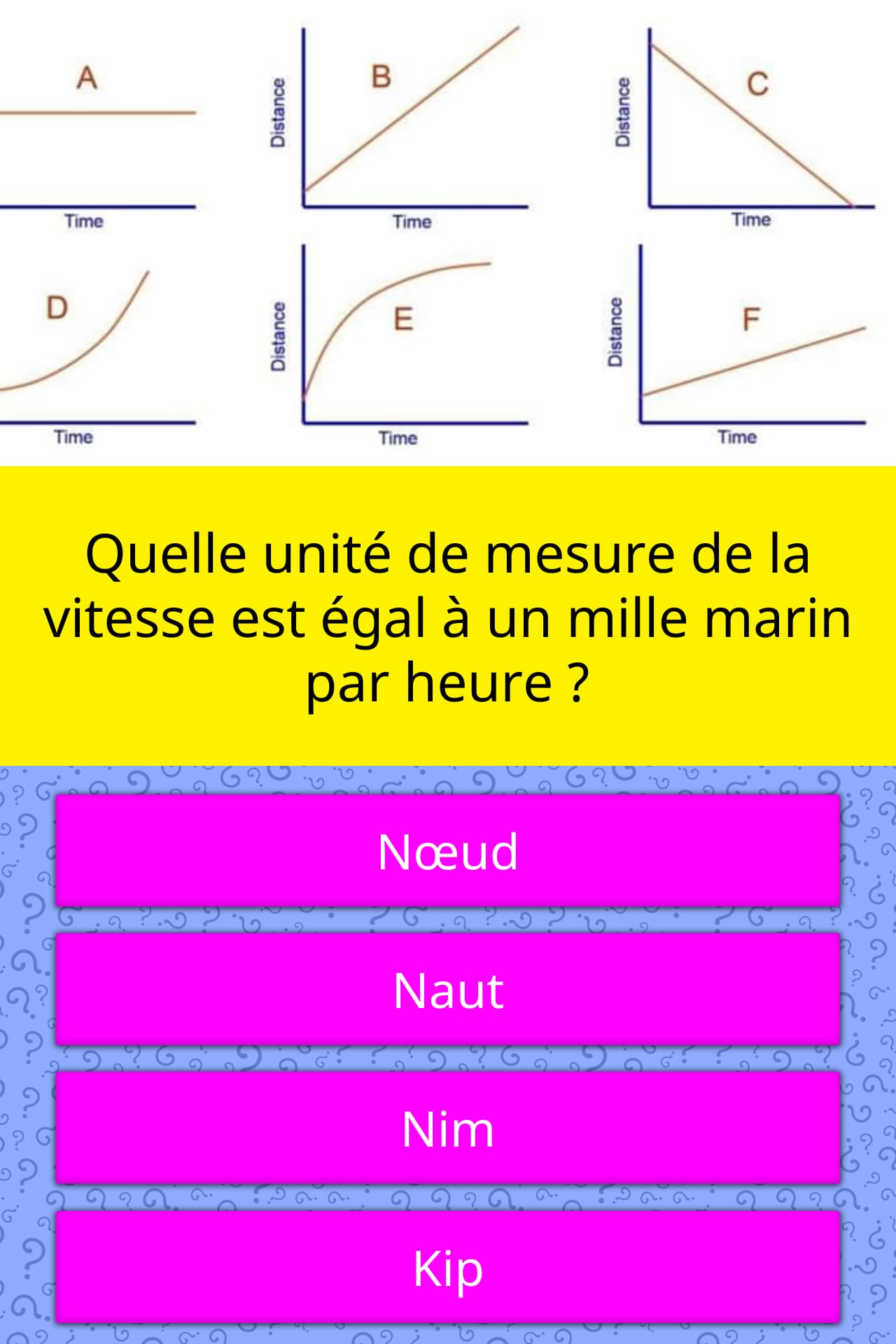
Task: Pick the Nim answer option
Action: (448, 1128)
